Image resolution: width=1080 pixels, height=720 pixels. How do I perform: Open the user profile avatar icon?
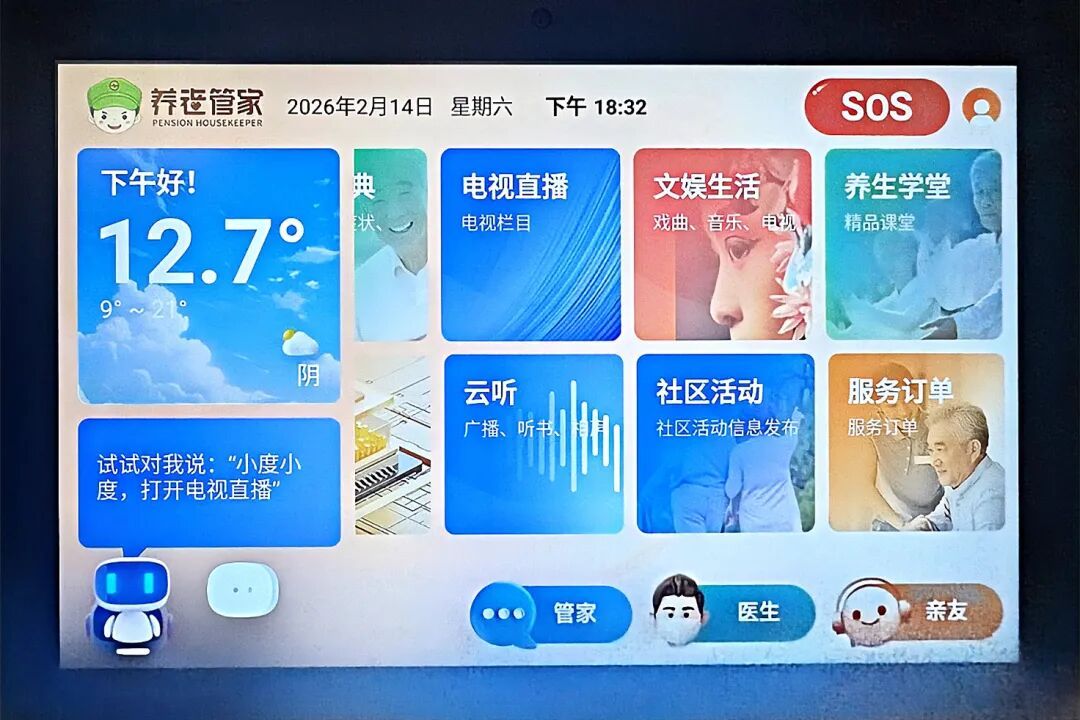pos(981,107)
